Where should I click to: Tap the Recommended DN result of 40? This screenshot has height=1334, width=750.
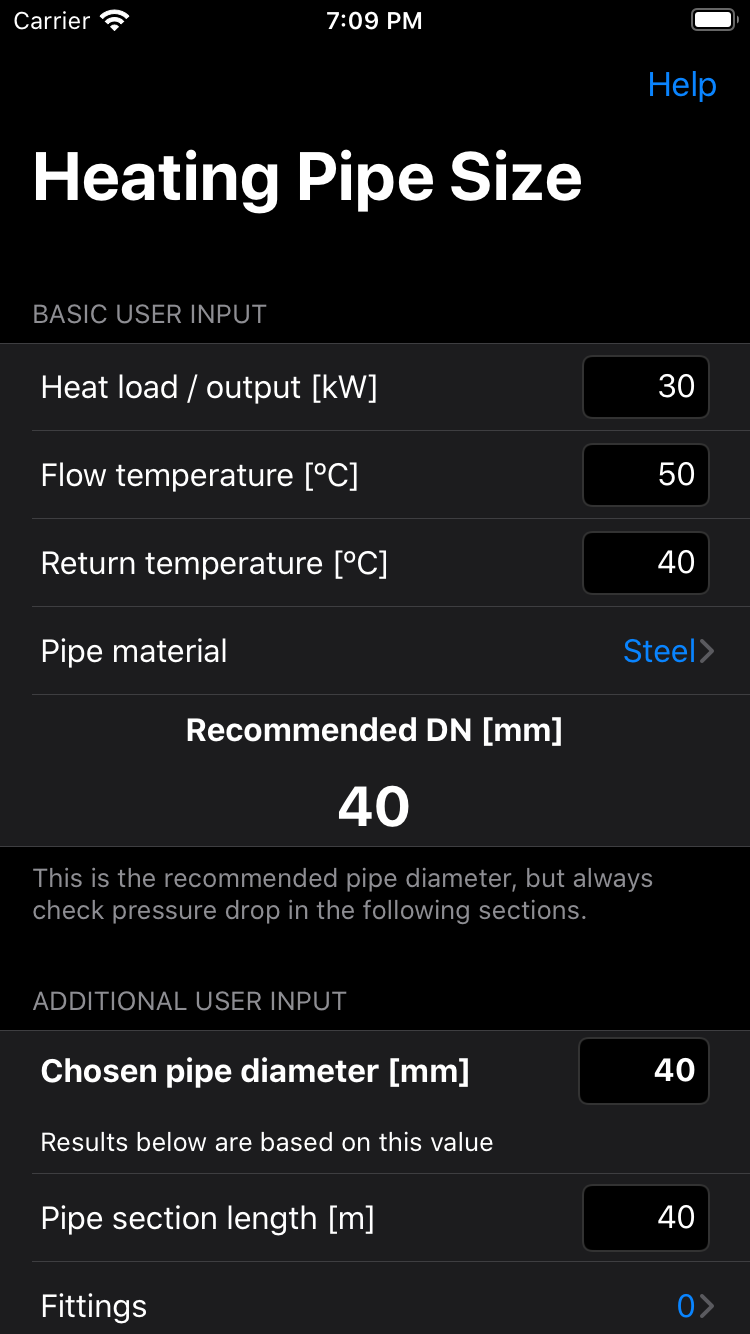[x=374, y=805]
